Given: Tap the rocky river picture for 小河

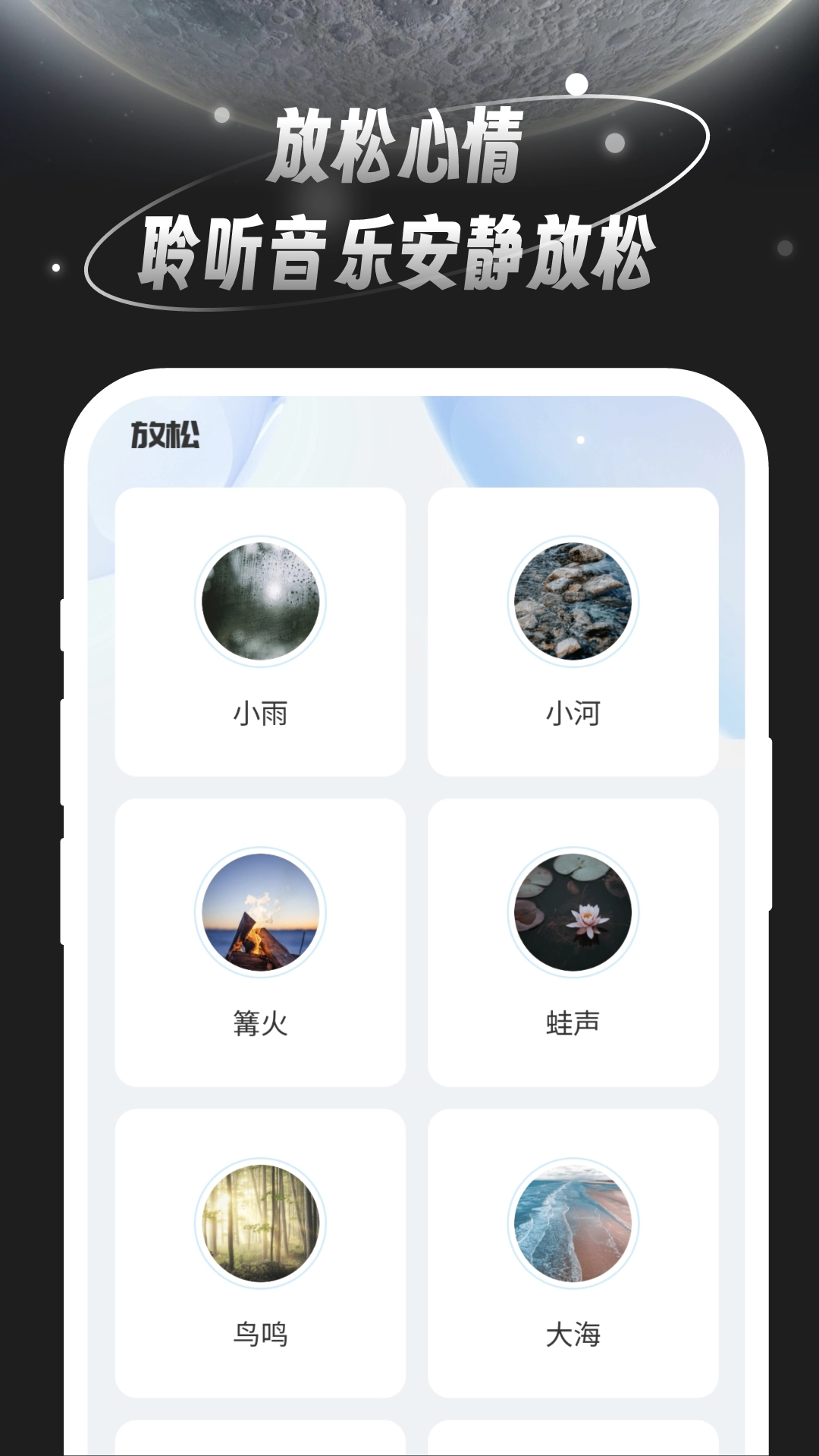Looking at the screenshot, I should tap(572, 601).
